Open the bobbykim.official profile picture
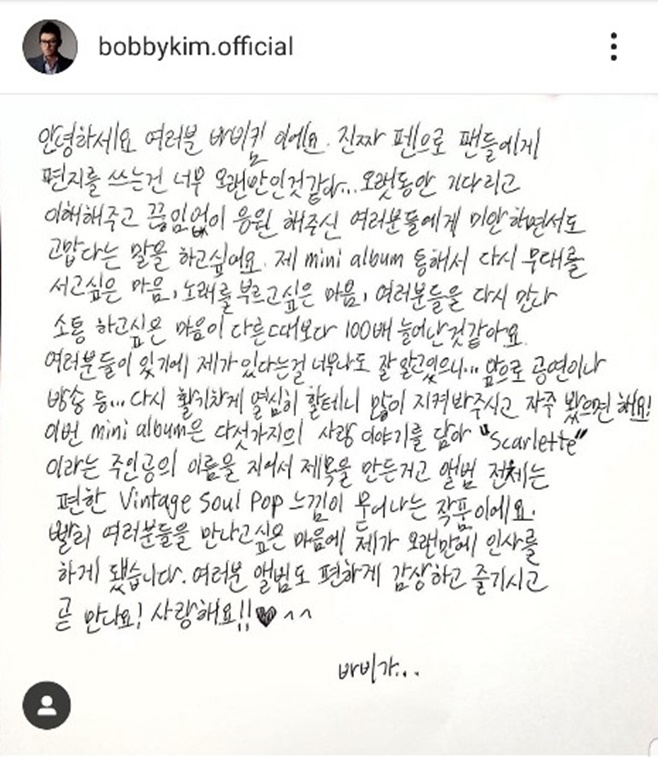658x757 pixels. tap(49, 47)
